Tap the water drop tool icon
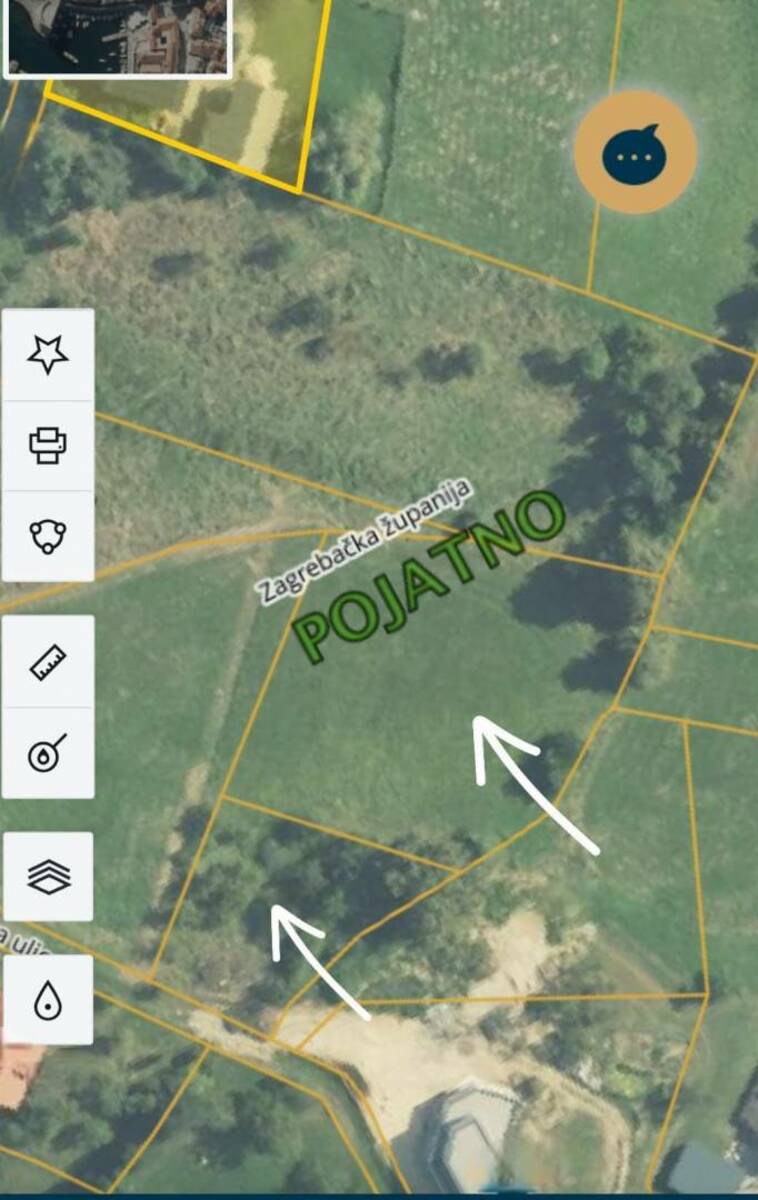 (x=48, y=1000)
